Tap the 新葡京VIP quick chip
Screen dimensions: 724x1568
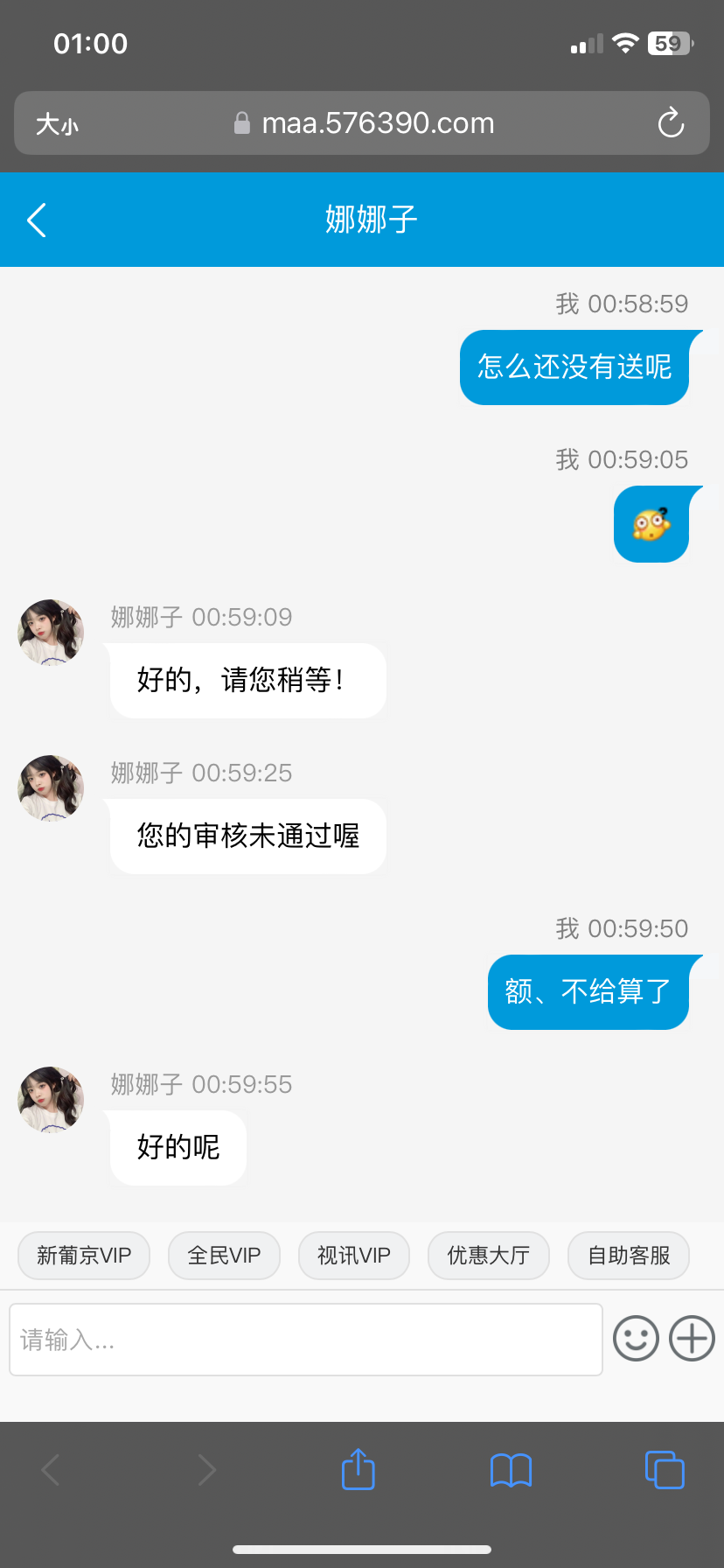(84, 1256)
